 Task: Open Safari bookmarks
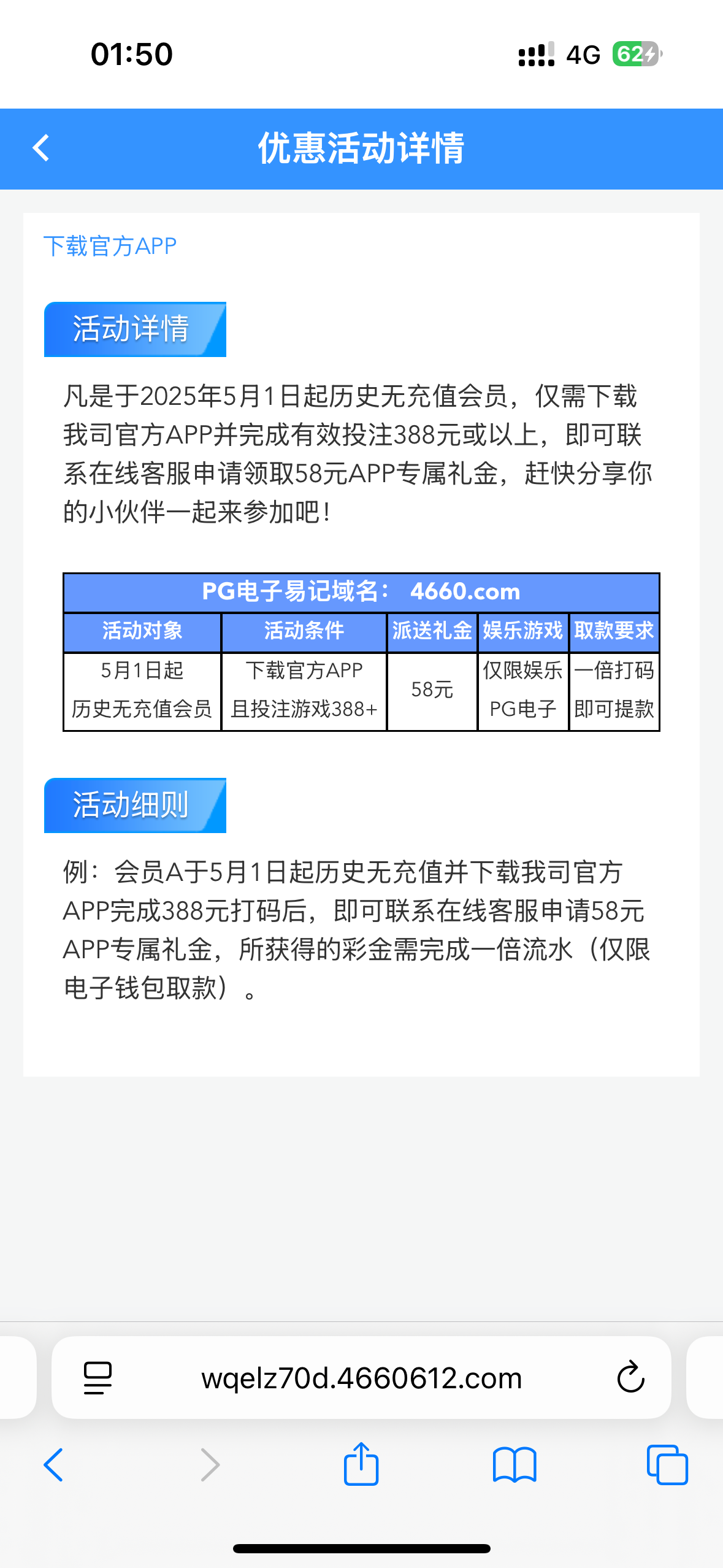coord(515,1465)
